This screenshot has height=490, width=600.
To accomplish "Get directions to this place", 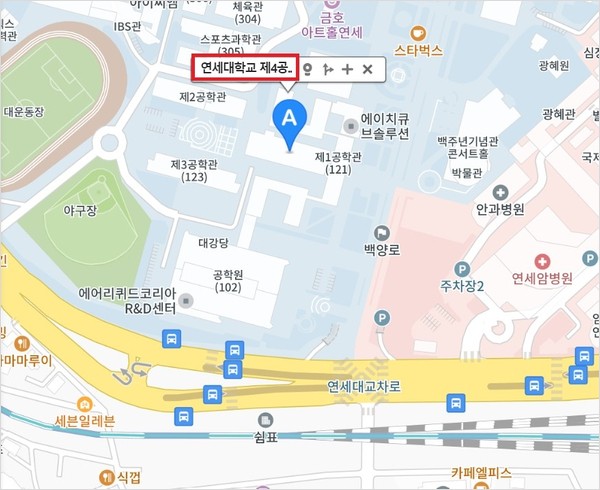I will point(327,69).
